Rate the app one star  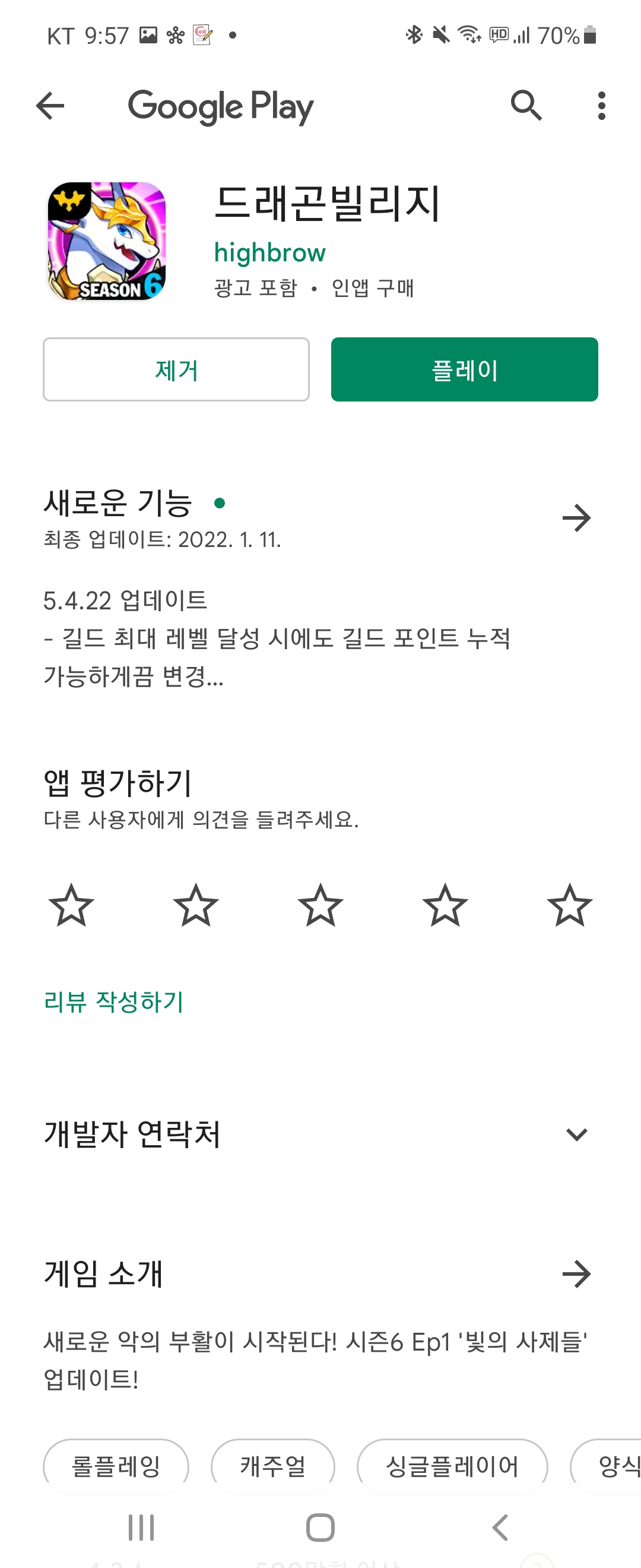click(x=71, y=906)
